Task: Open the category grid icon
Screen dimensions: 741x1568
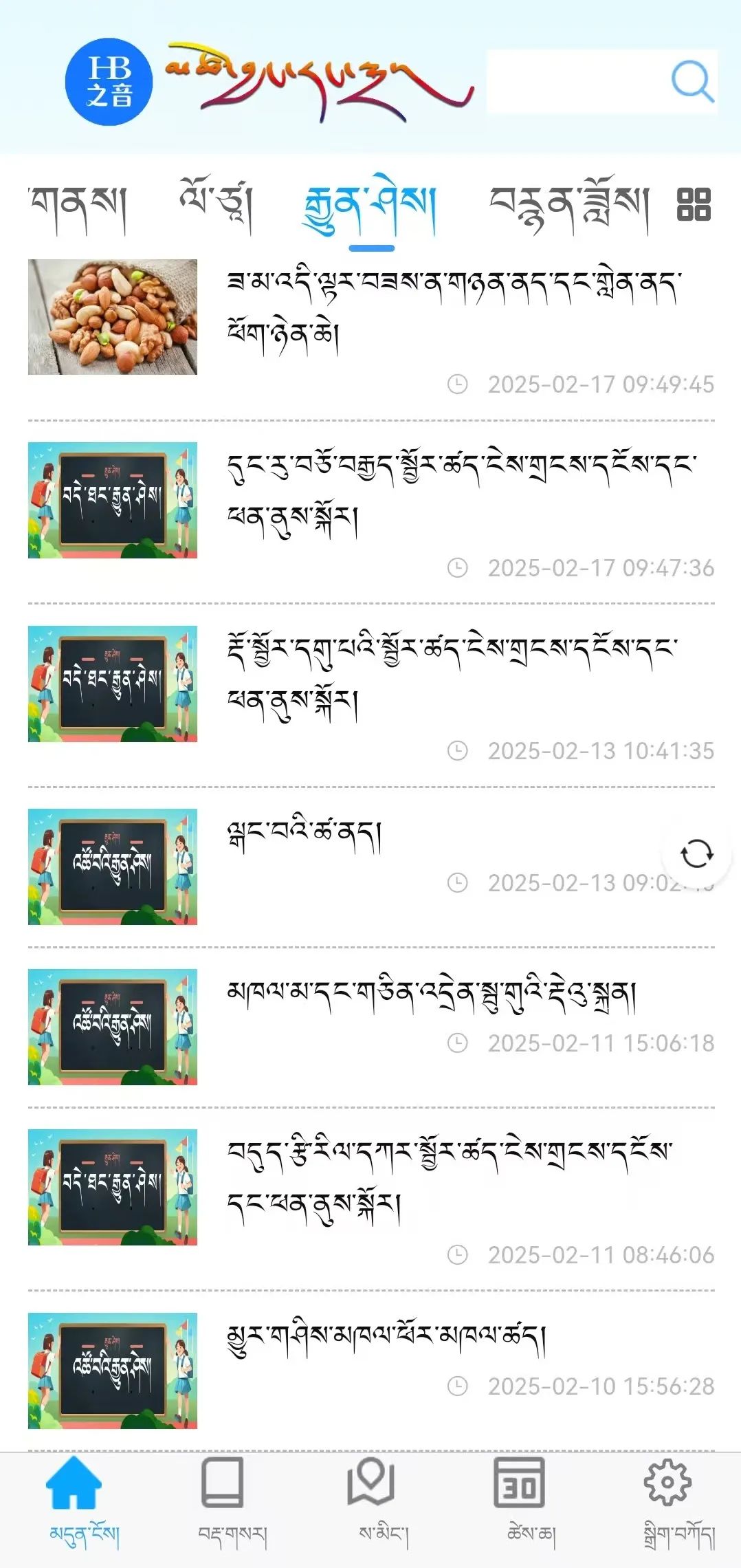Action: 694,204
